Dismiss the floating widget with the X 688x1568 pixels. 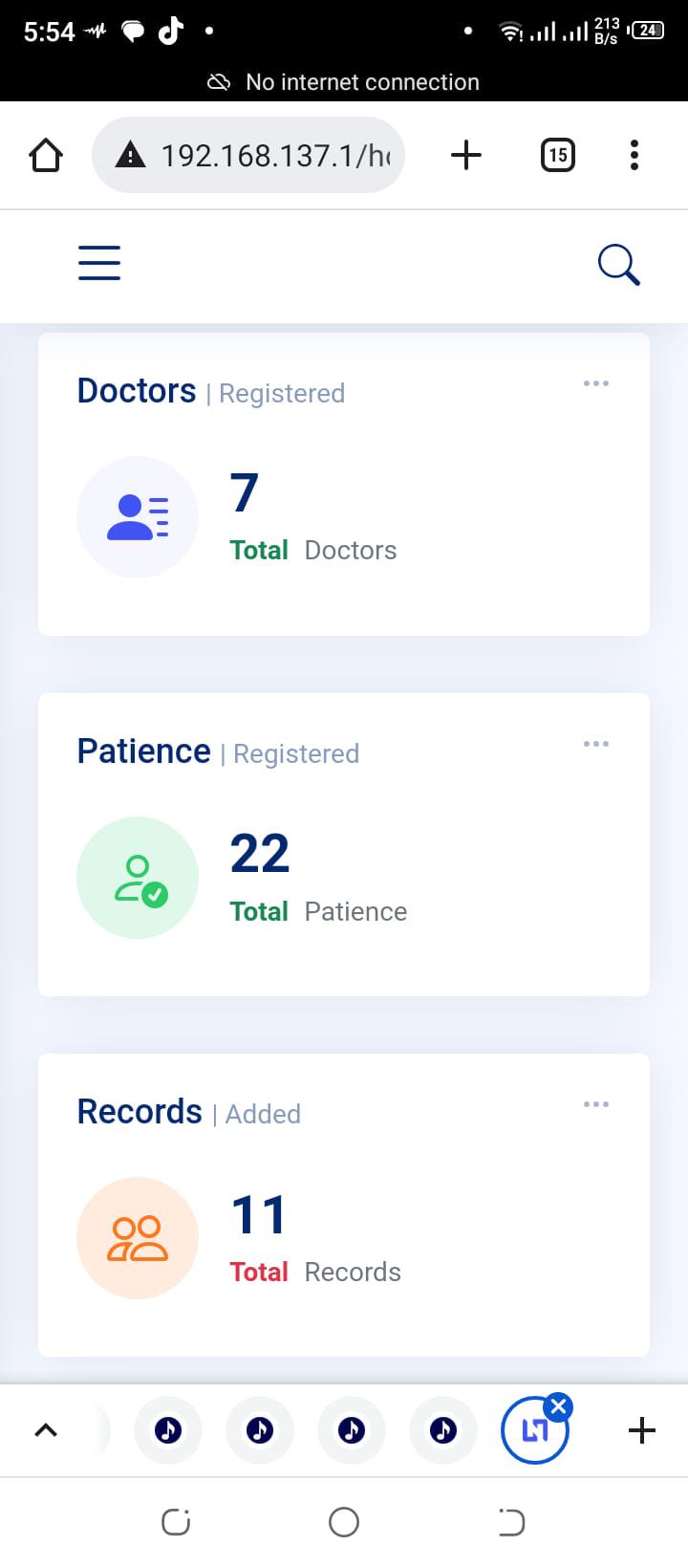[558, 1405]
